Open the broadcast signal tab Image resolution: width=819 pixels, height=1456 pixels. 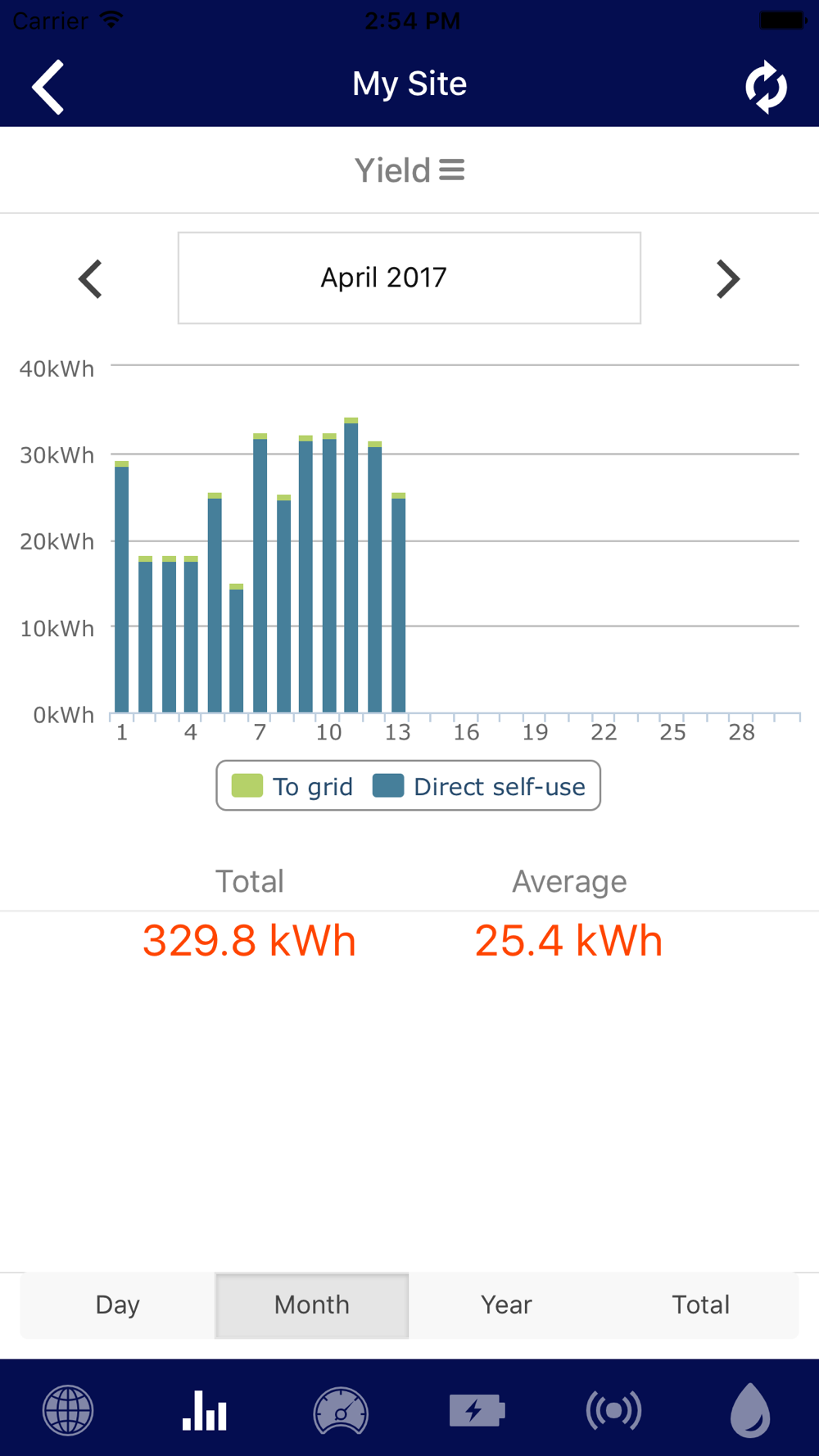(x=613, y=1410)
